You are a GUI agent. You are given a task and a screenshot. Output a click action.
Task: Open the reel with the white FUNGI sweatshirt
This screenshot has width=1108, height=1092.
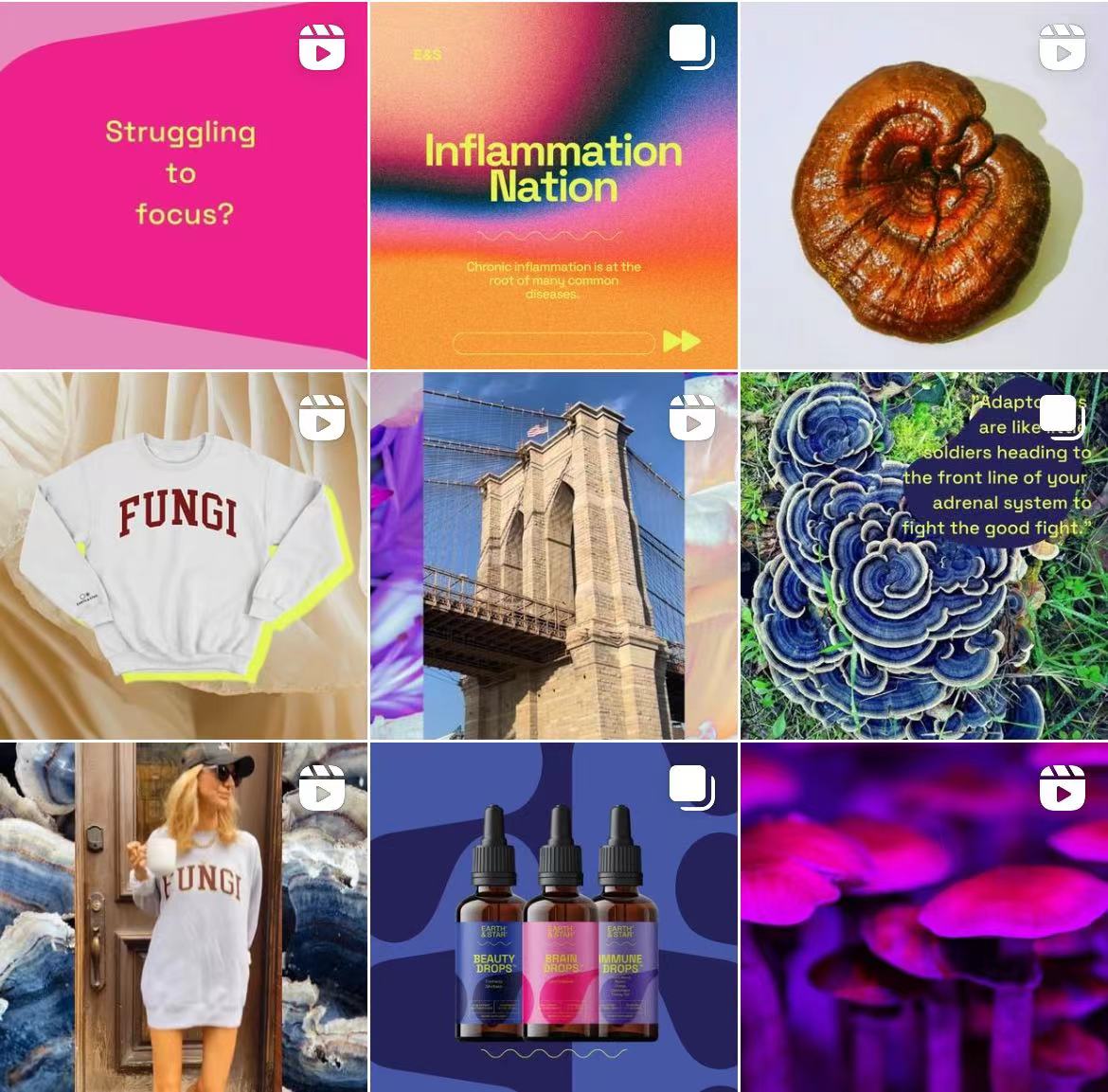183,555
